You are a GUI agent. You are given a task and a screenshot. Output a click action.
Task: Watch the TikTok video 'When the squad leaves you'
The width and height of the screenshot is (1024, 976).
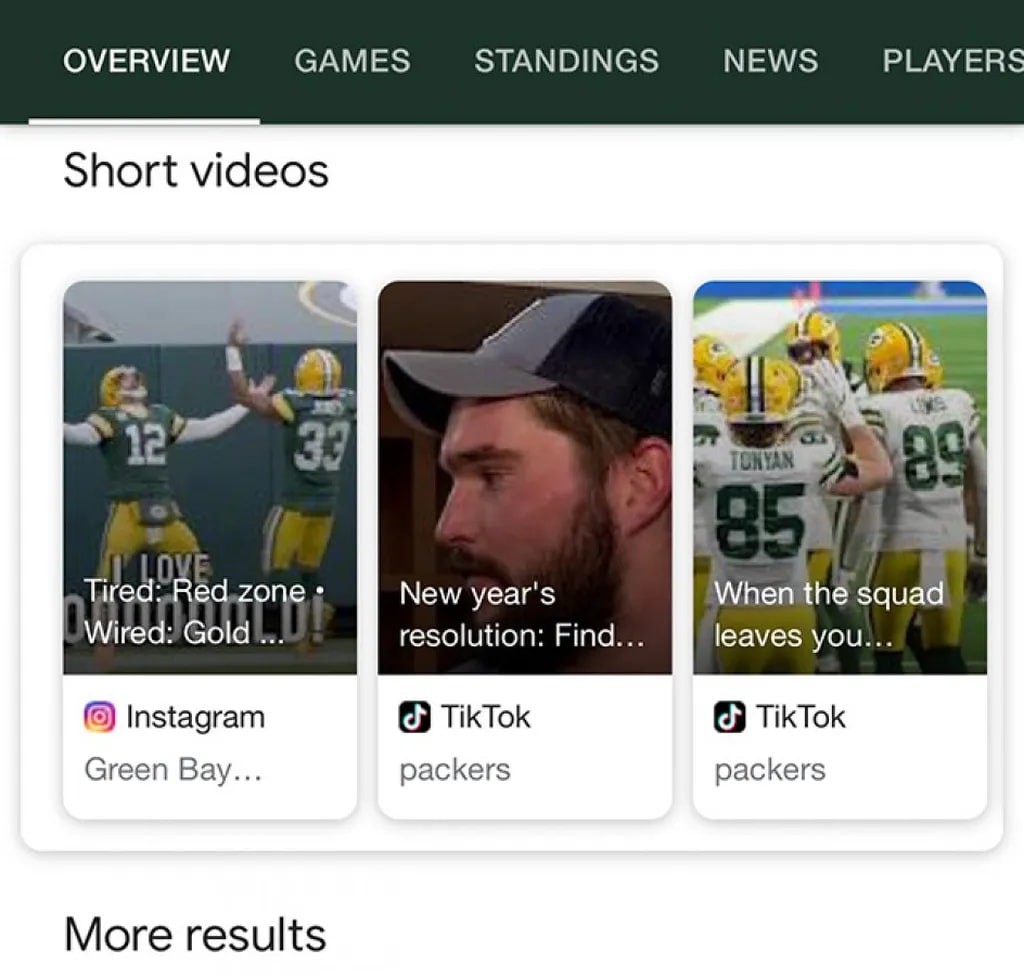840,478
